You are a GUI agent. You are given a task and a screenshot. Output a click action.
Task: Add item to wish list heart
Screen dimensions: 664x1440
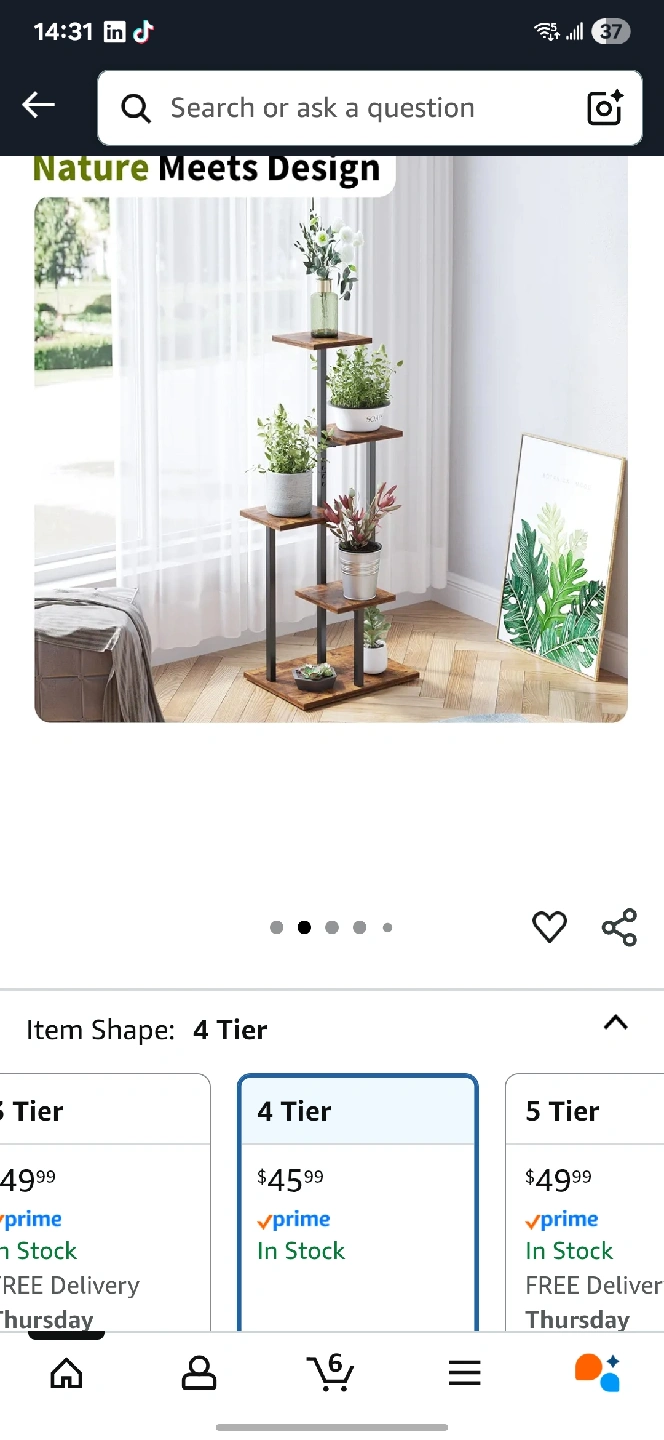coord(549,927)
